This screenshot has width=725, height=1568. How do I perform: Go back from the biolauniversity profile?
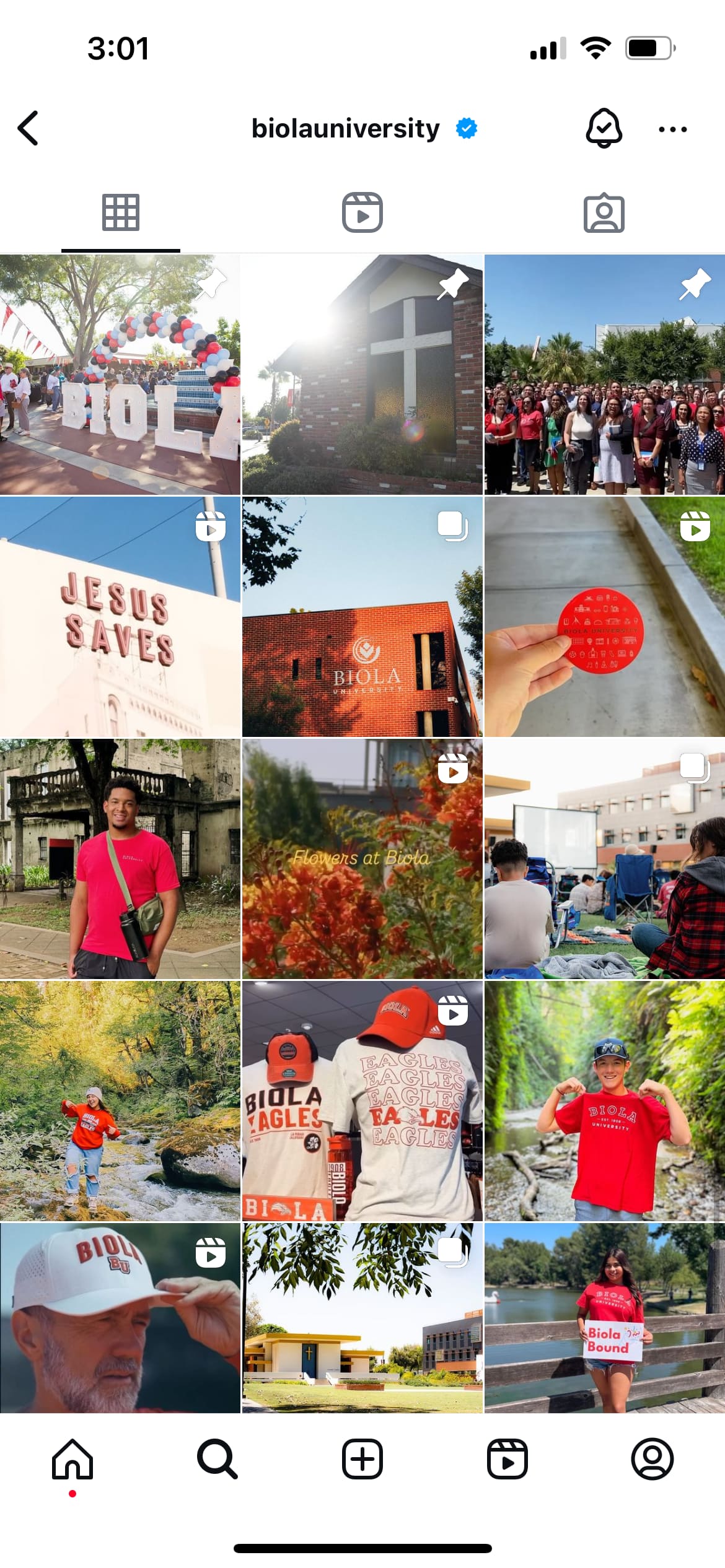(29, 128)
